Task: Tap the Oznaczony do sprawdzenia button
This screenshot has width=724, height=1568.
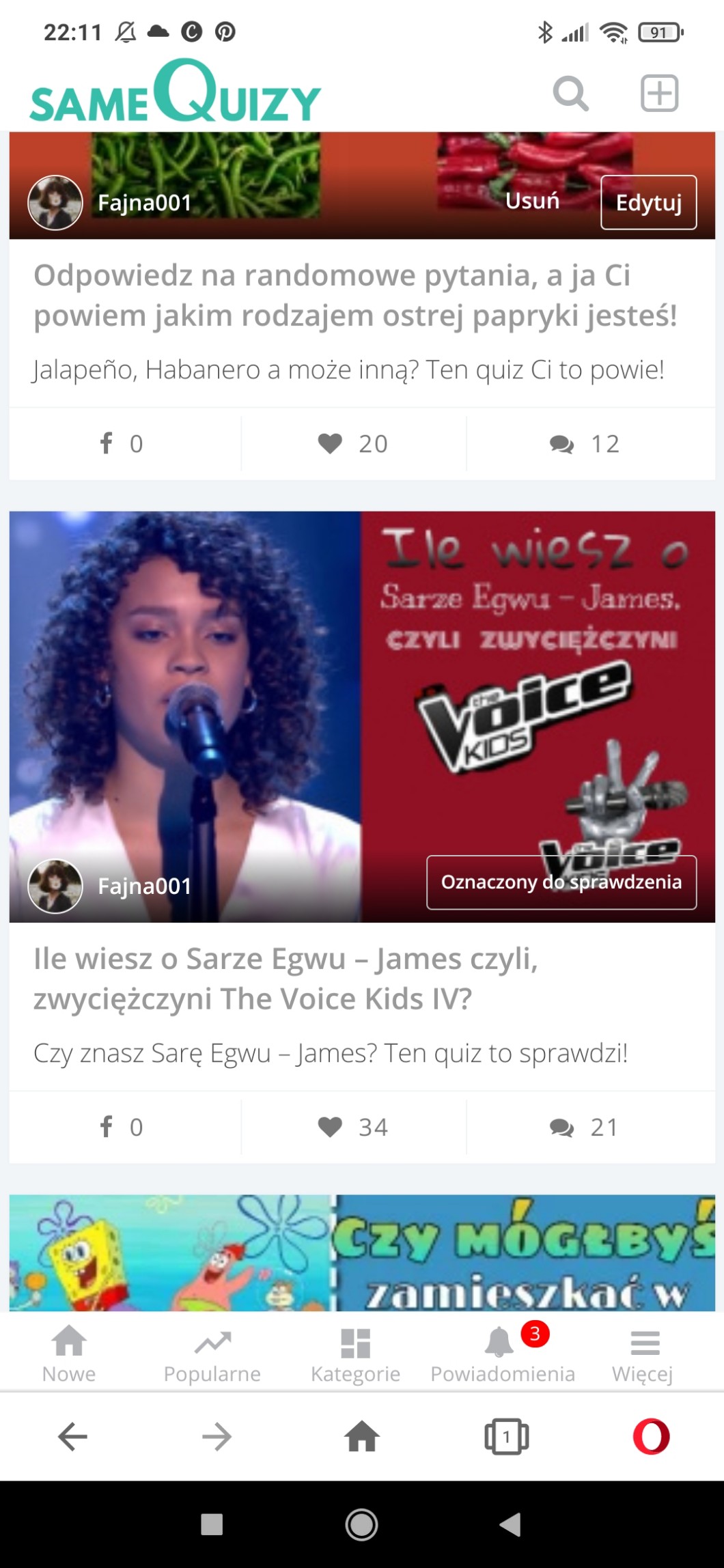Action: (561, 882)
